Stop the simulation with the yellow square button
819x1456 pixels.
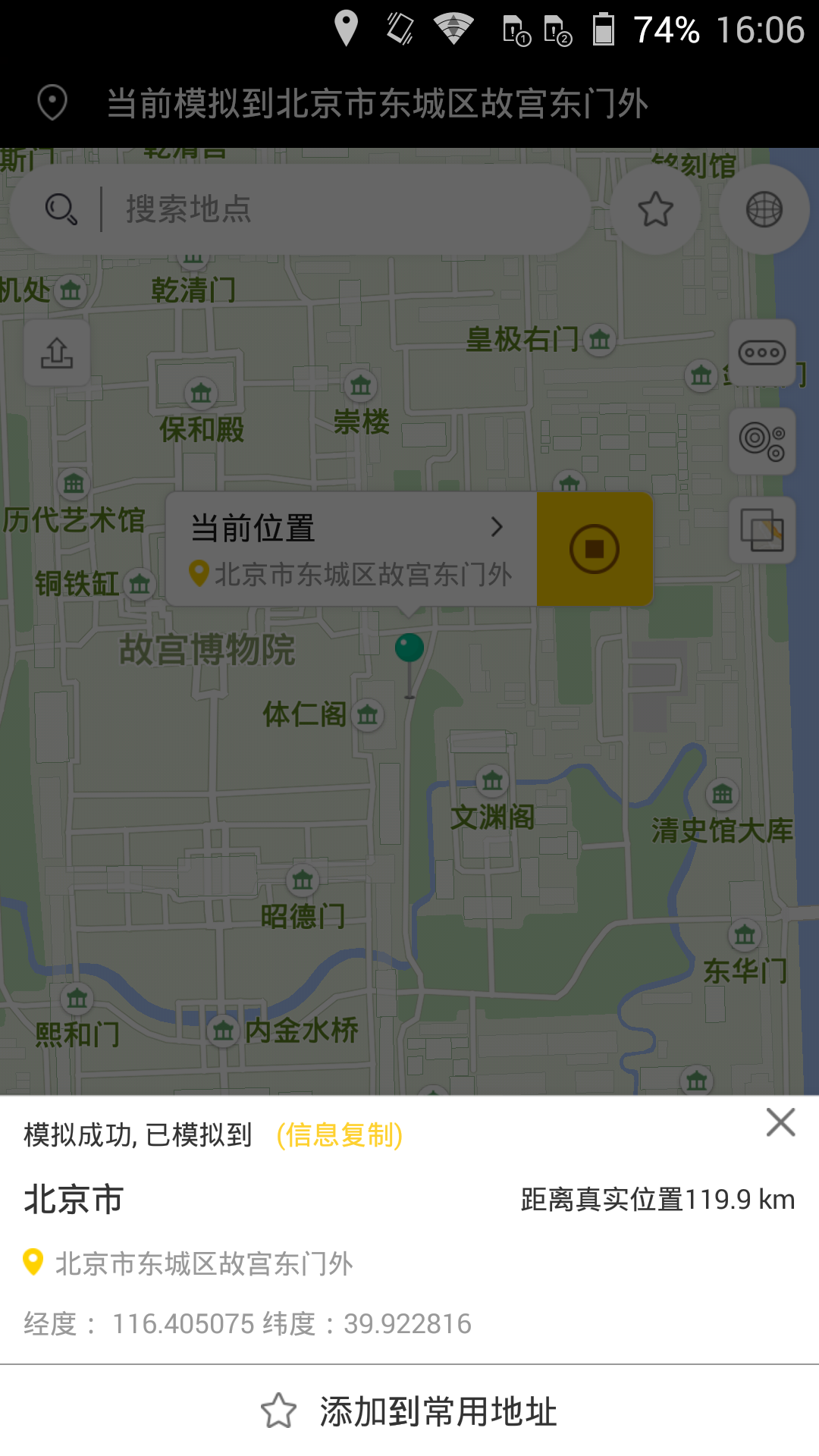(594, 548)
